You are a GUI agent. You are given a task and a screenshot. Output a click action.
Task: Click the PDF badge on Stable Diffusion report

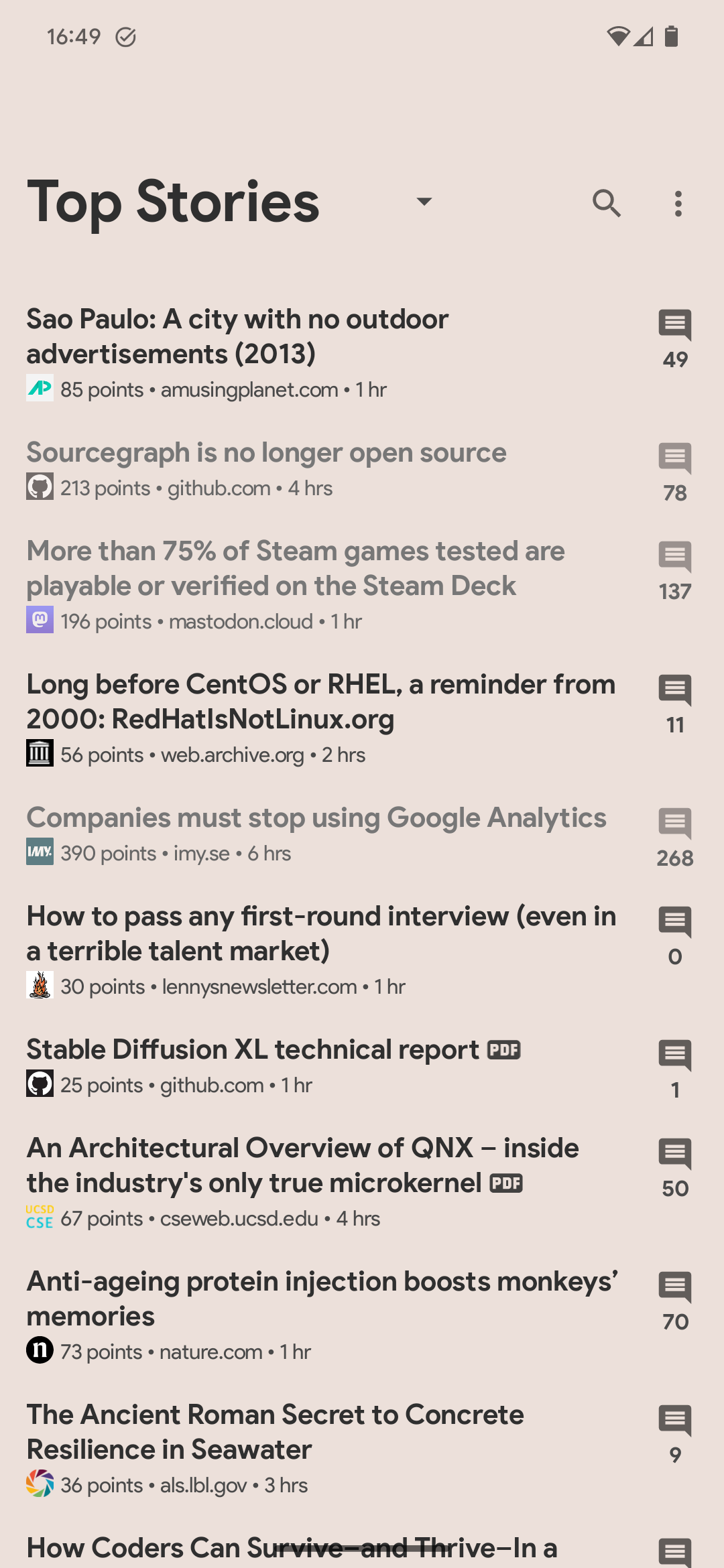[x=504, y=1049]
